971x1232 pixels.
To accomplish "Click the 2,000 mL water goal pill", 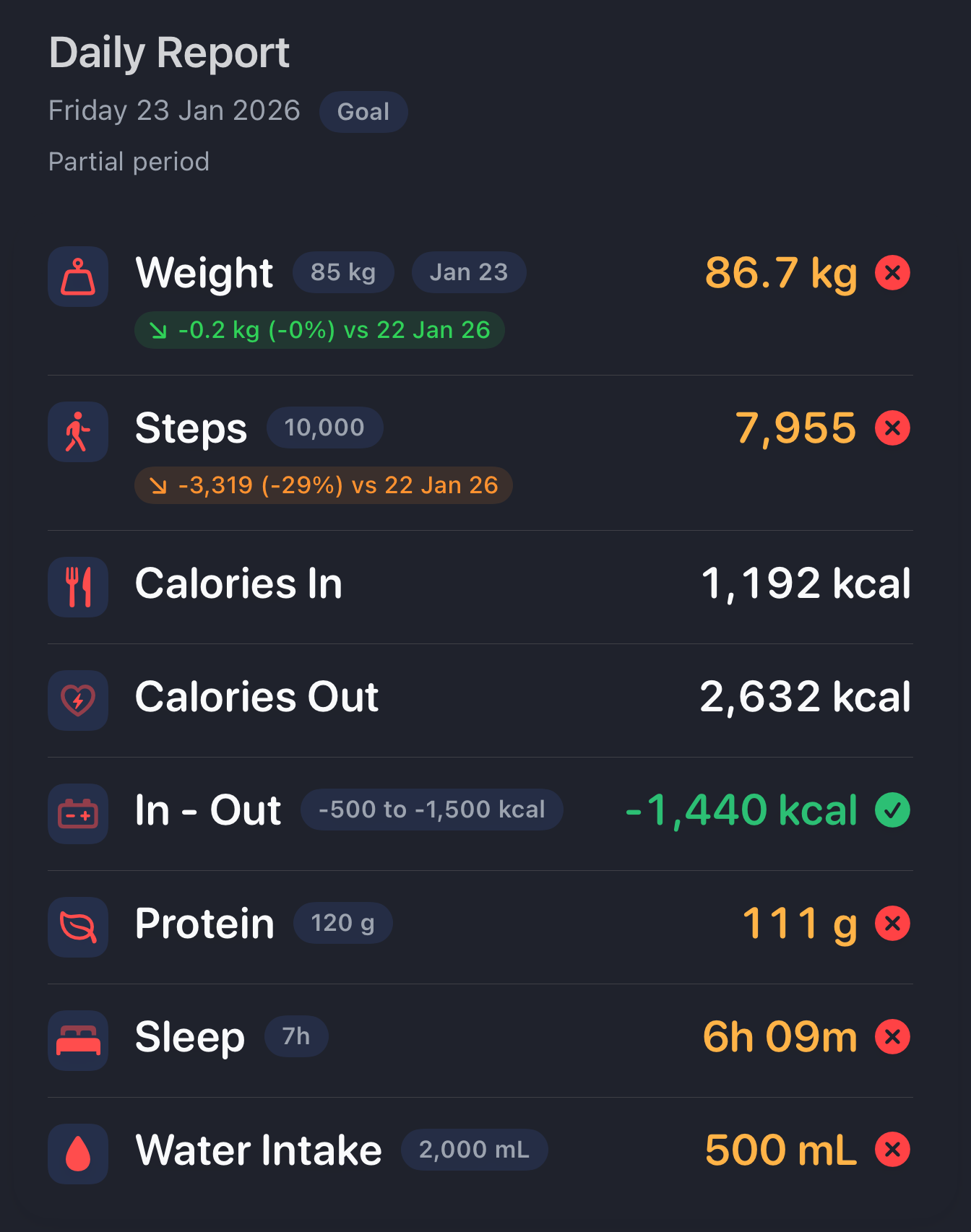I will [x=474, y=1149].
